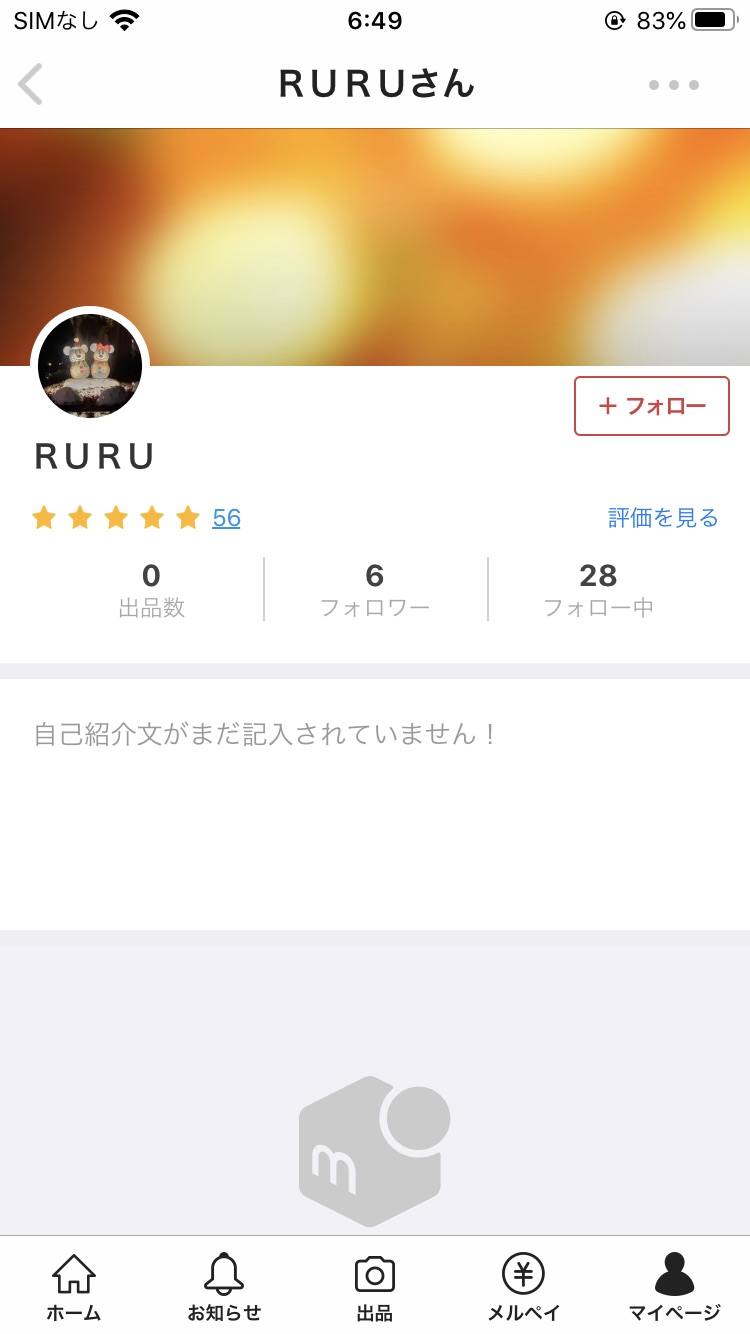Open the three-dot overflow menu
750x1334 pixels.
tap(674, 85)
